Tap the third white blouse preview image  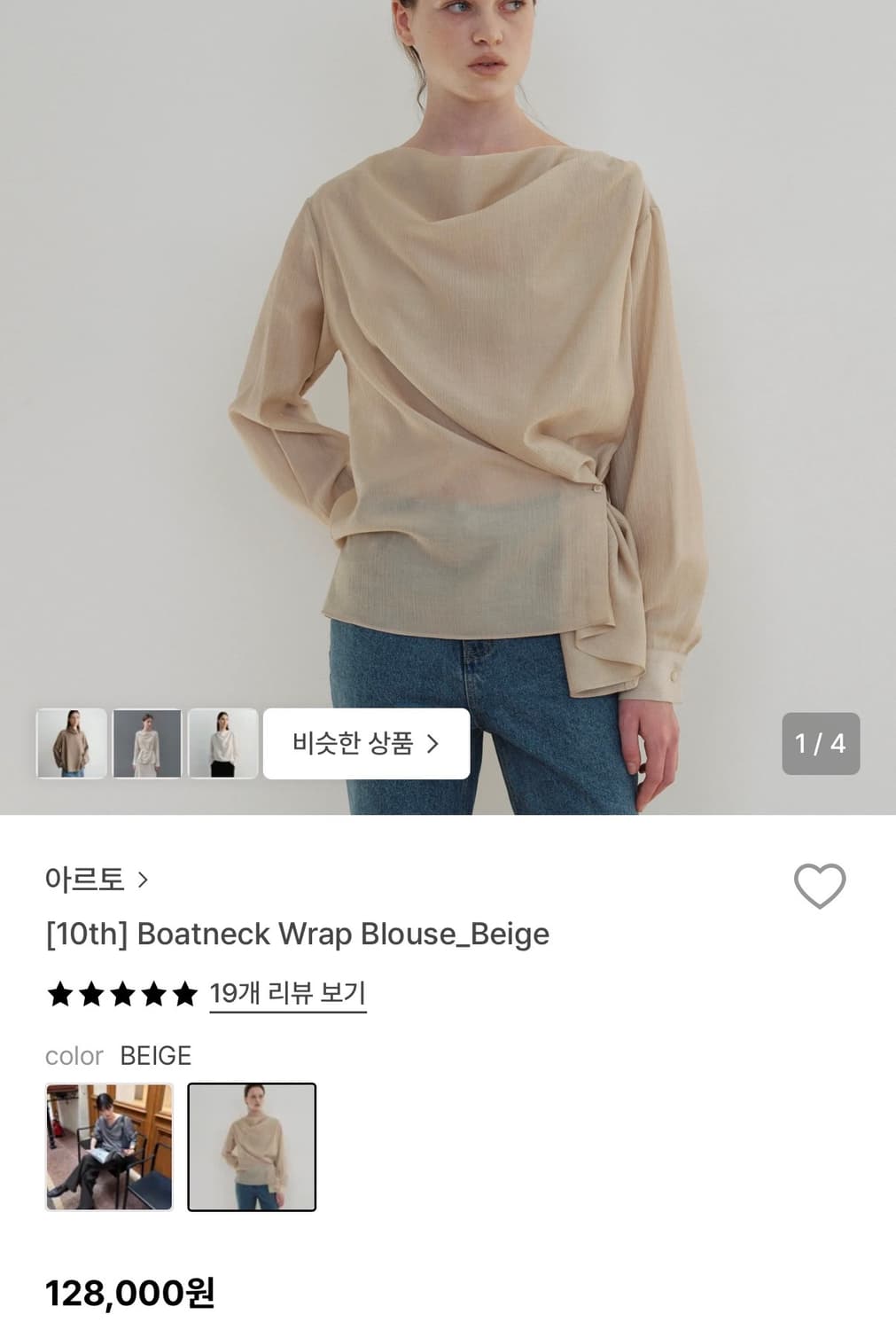(x=222, y=745)
